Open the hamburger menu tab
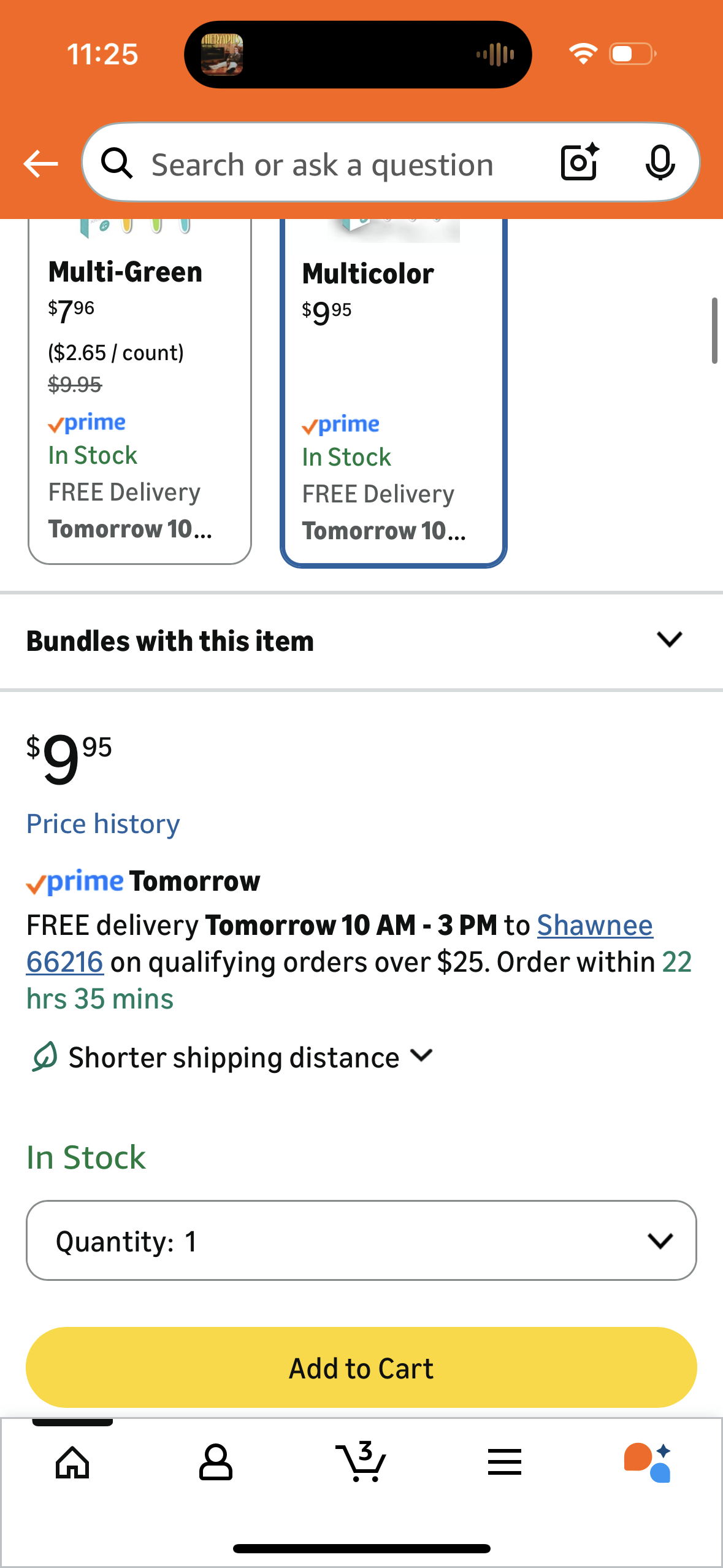This screenshot has height=1568, width=723. pos(505,1462)
